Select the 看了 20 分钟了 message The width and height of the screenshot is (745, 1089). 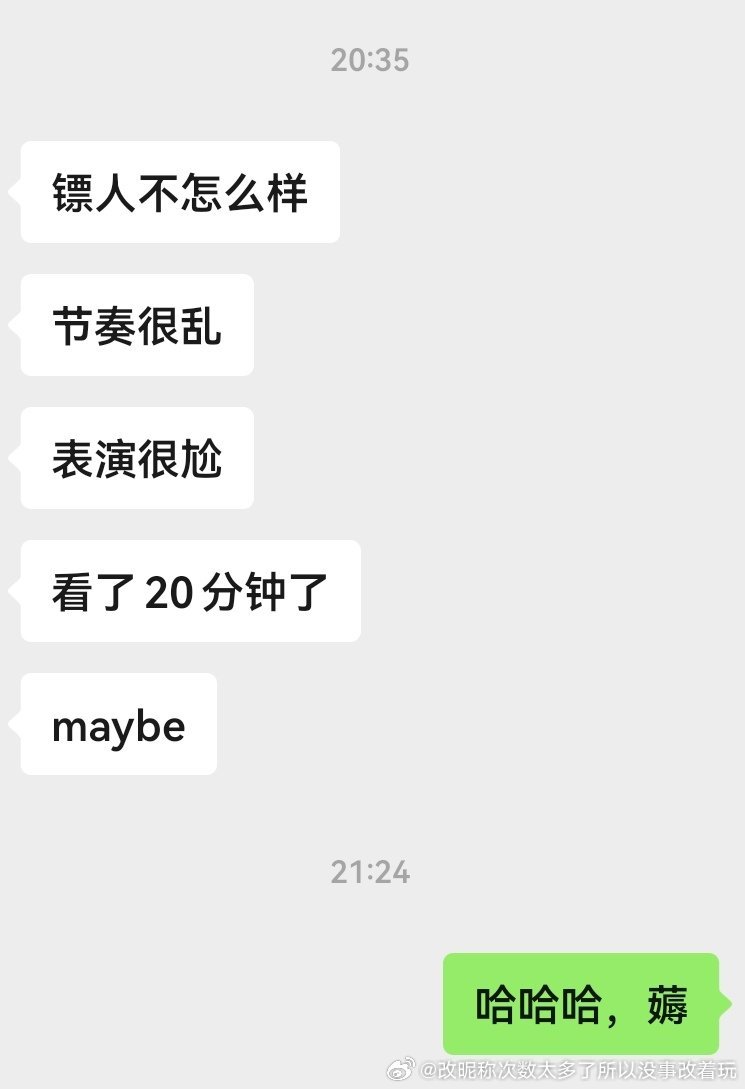[189, 591]
